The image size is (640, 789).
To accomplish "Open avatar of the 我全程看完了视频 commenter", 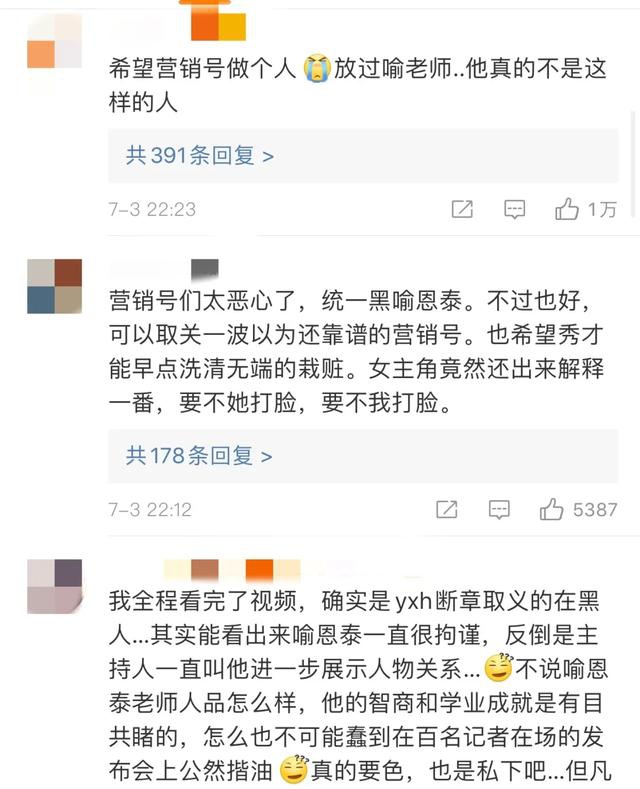I will point(54,586).
